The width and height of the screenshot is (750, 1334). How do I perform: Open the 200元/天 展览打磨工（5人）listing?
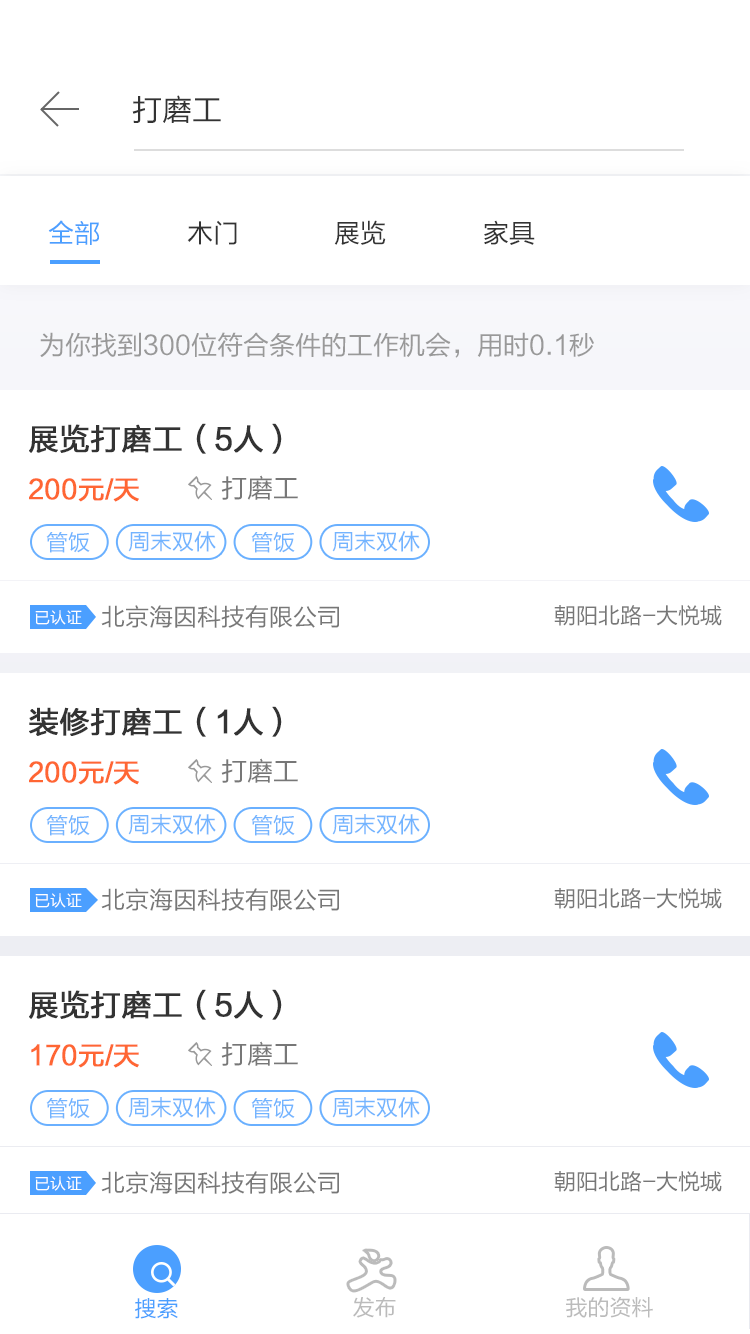(x=157, y=439)
